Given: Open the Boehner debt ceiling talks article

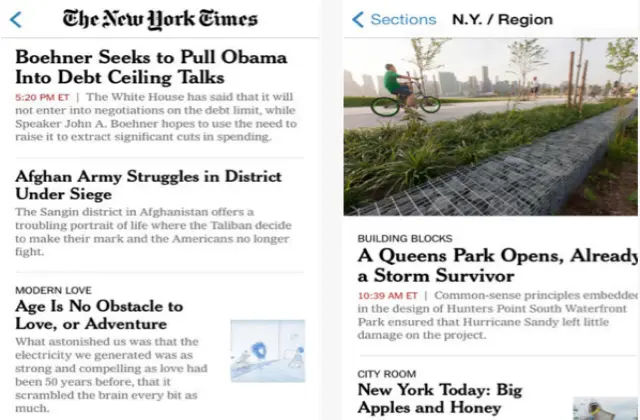Looking at the screenshot, I should tap(134, 66).
